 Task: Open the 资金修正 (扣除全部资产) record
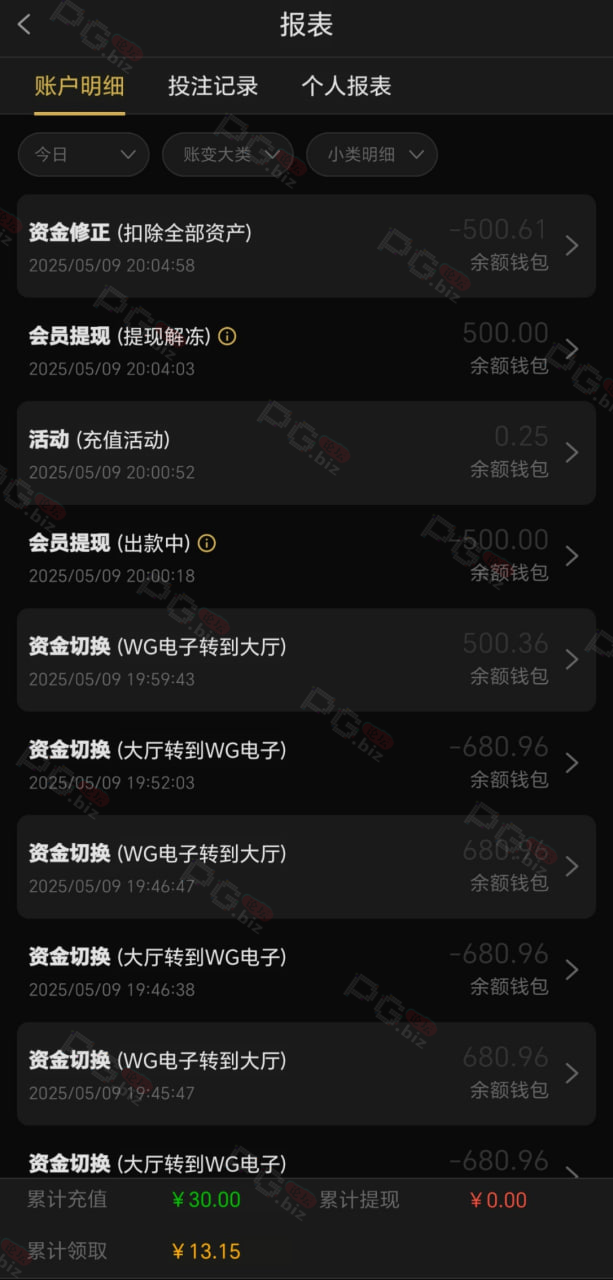[x=306, y=246]
